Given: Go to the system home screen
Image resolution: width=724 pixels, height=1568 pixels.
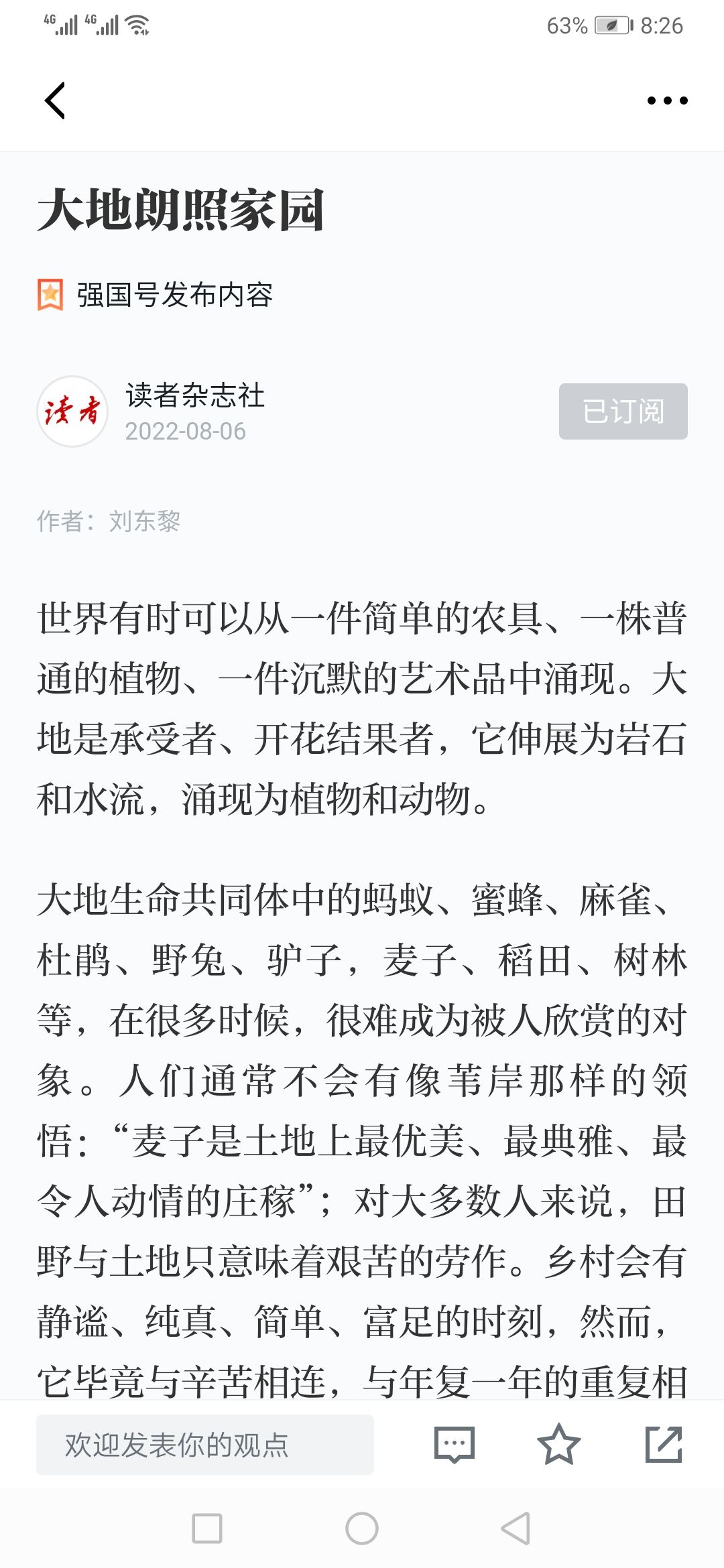Looking at the screenshot, I should (362, 1528).
